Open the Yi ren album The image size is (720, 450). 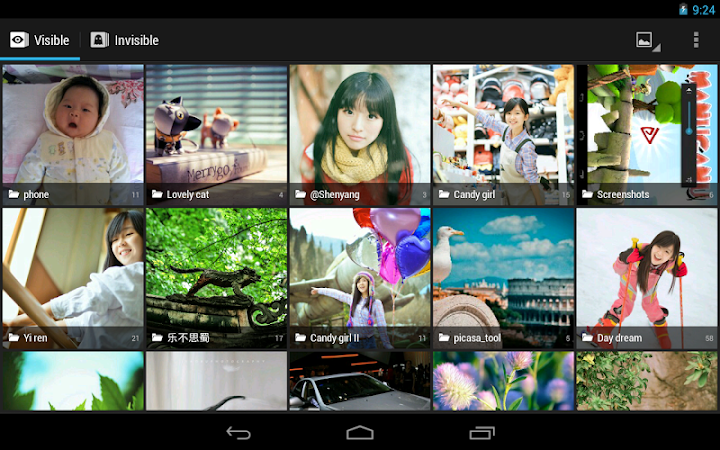pyautogui.click(x=73, y=278)
